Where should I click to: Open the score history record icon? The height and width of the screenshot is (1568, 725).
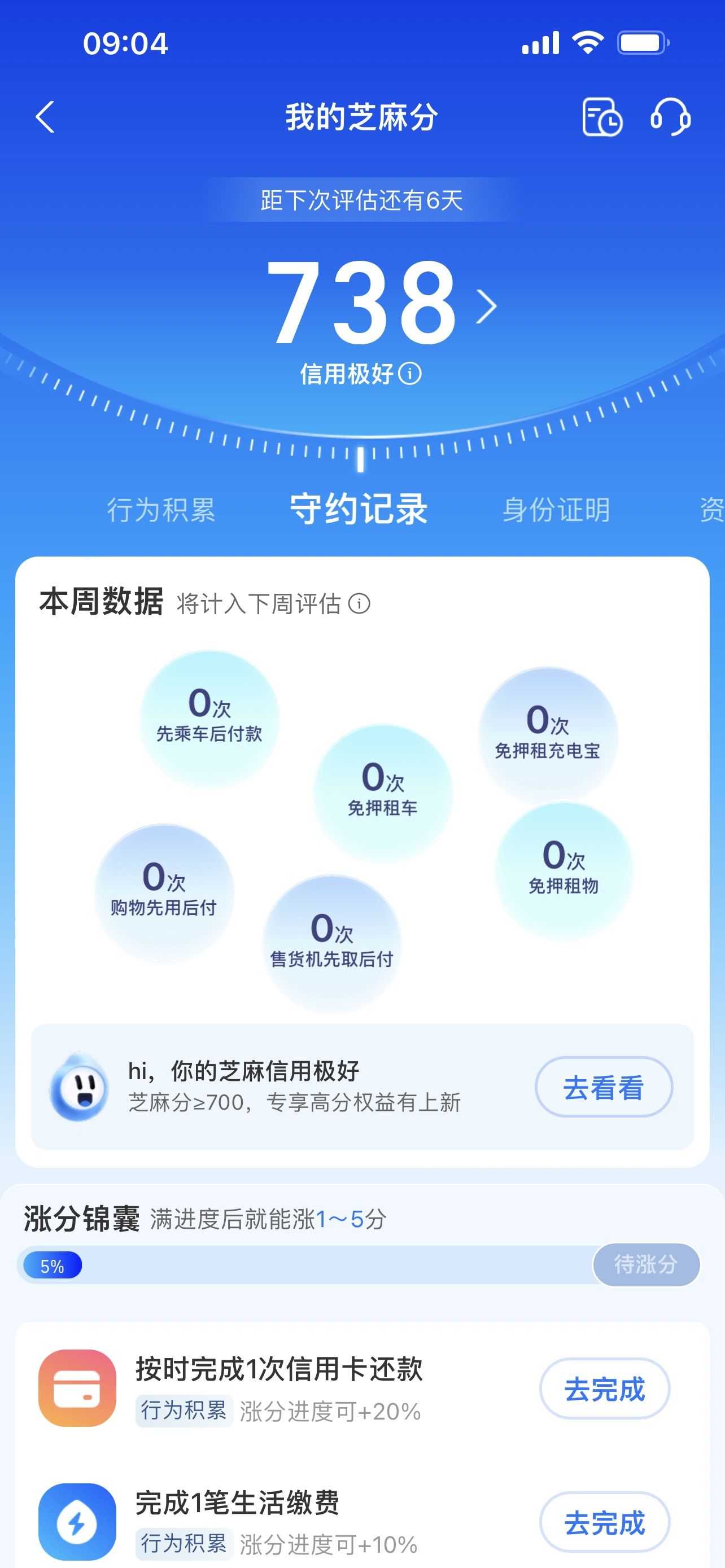pos(602,117)
